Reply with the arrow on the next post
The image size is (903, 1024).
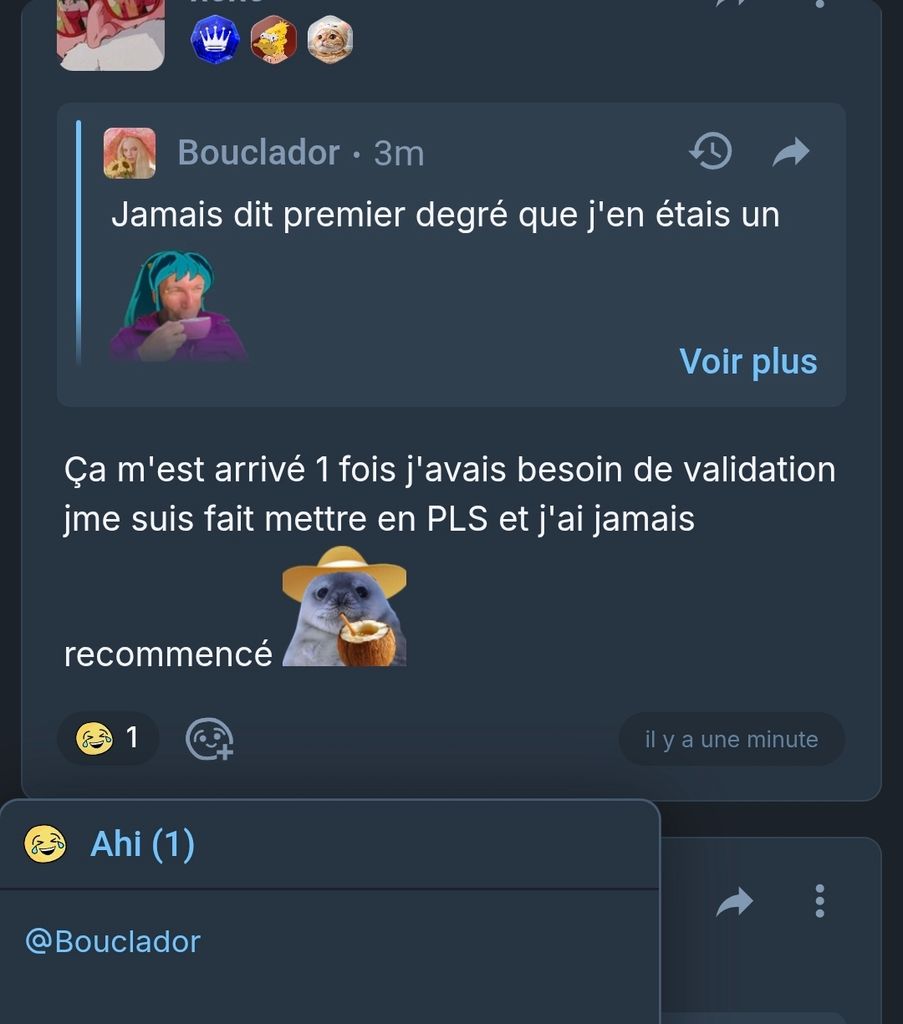pyautogui.click(x=734, y=902)
